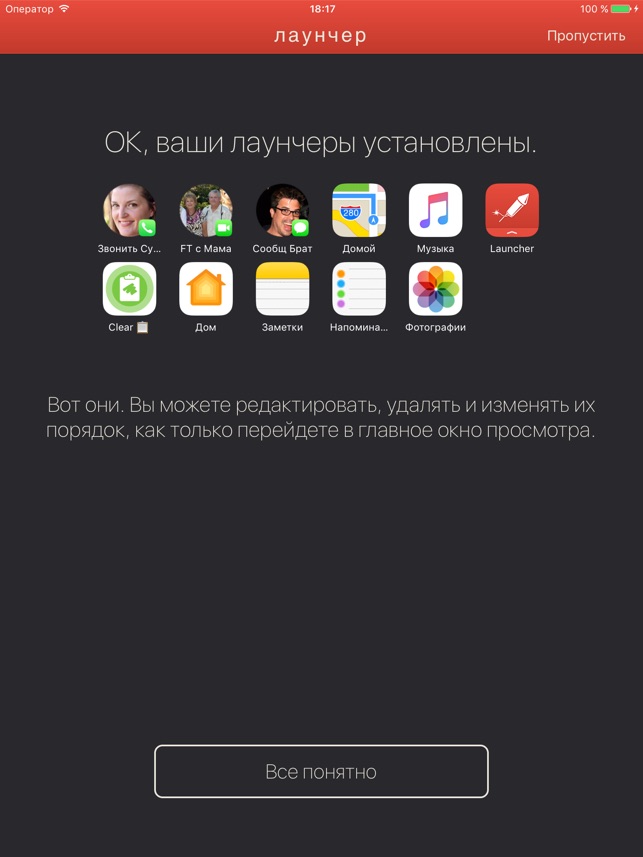Start FaceTime via FT с Мама launcher
The image size is (643, 857).
[206, 210]
